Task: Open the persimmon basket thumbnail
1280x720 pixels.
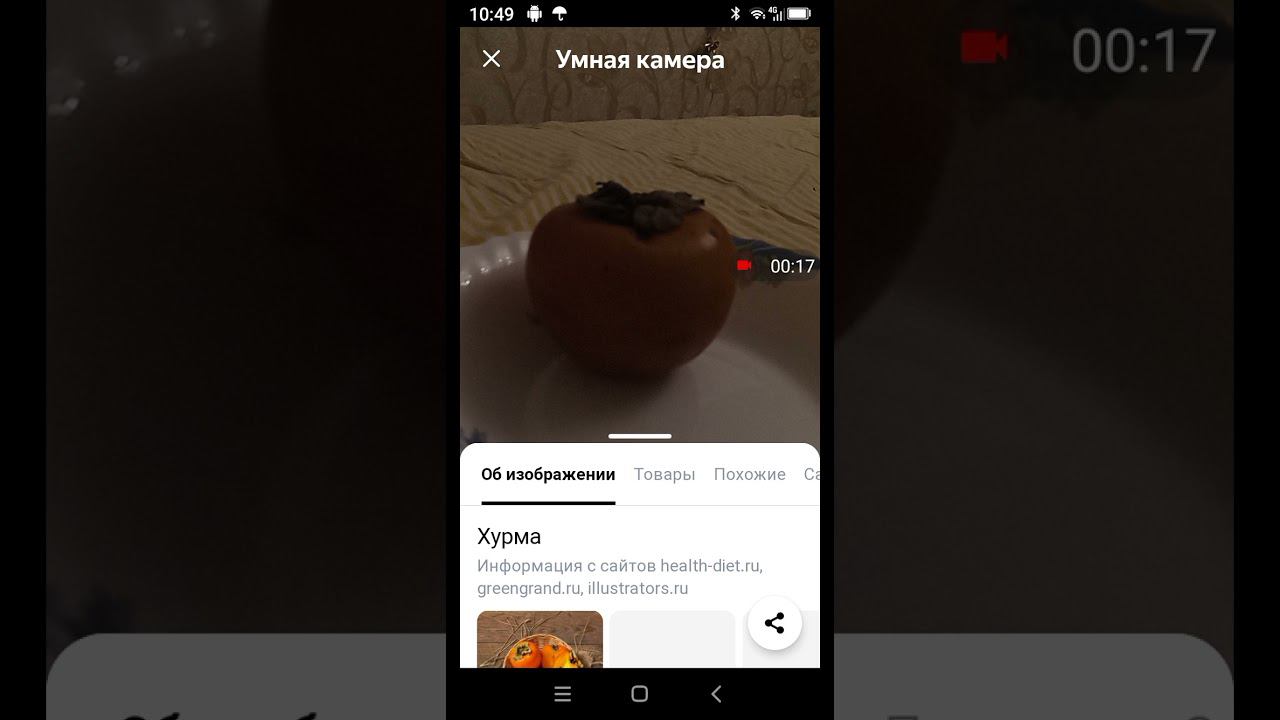Action: 540,640
